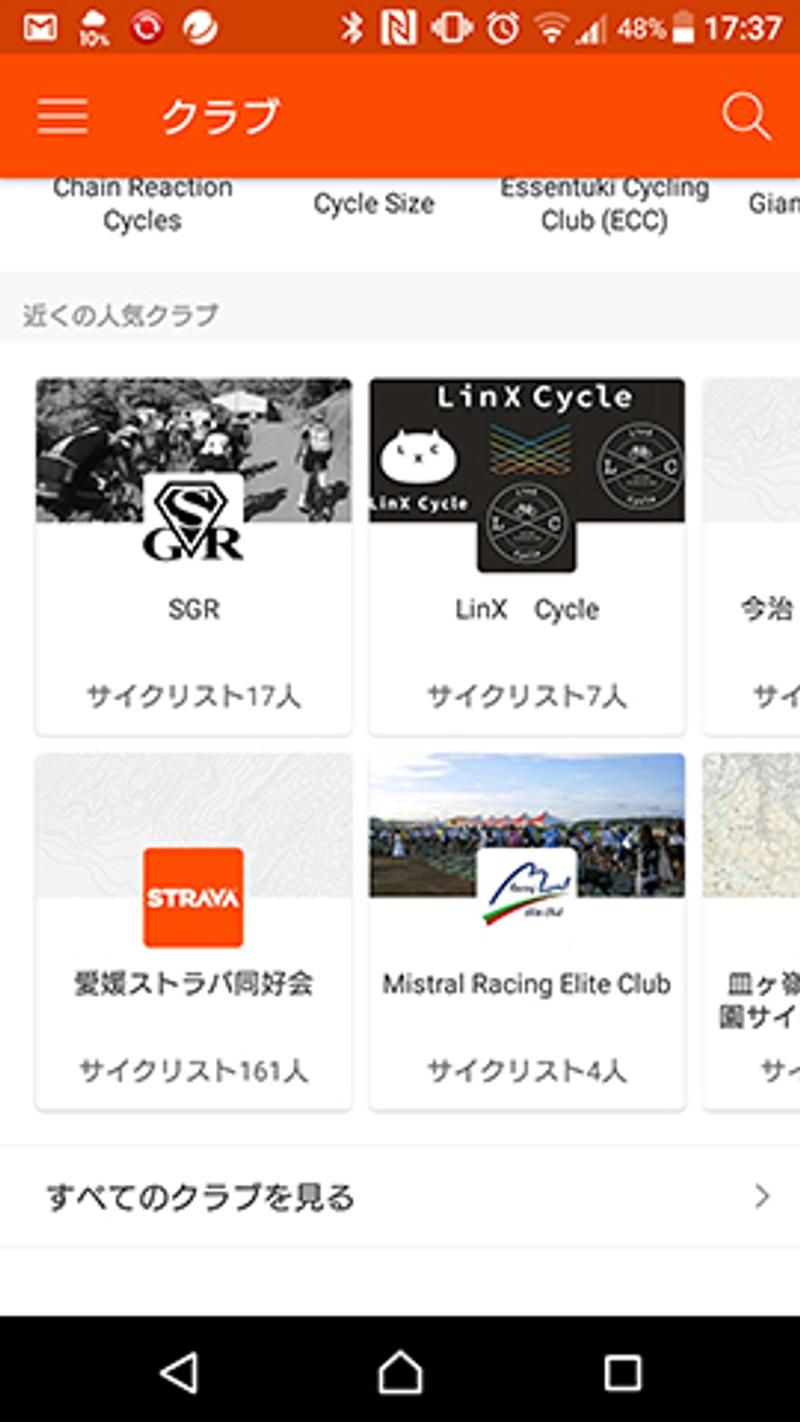The width and height of the screenshot is (800, 1422).
Task: Open the SGR club card
Action: 193,556
